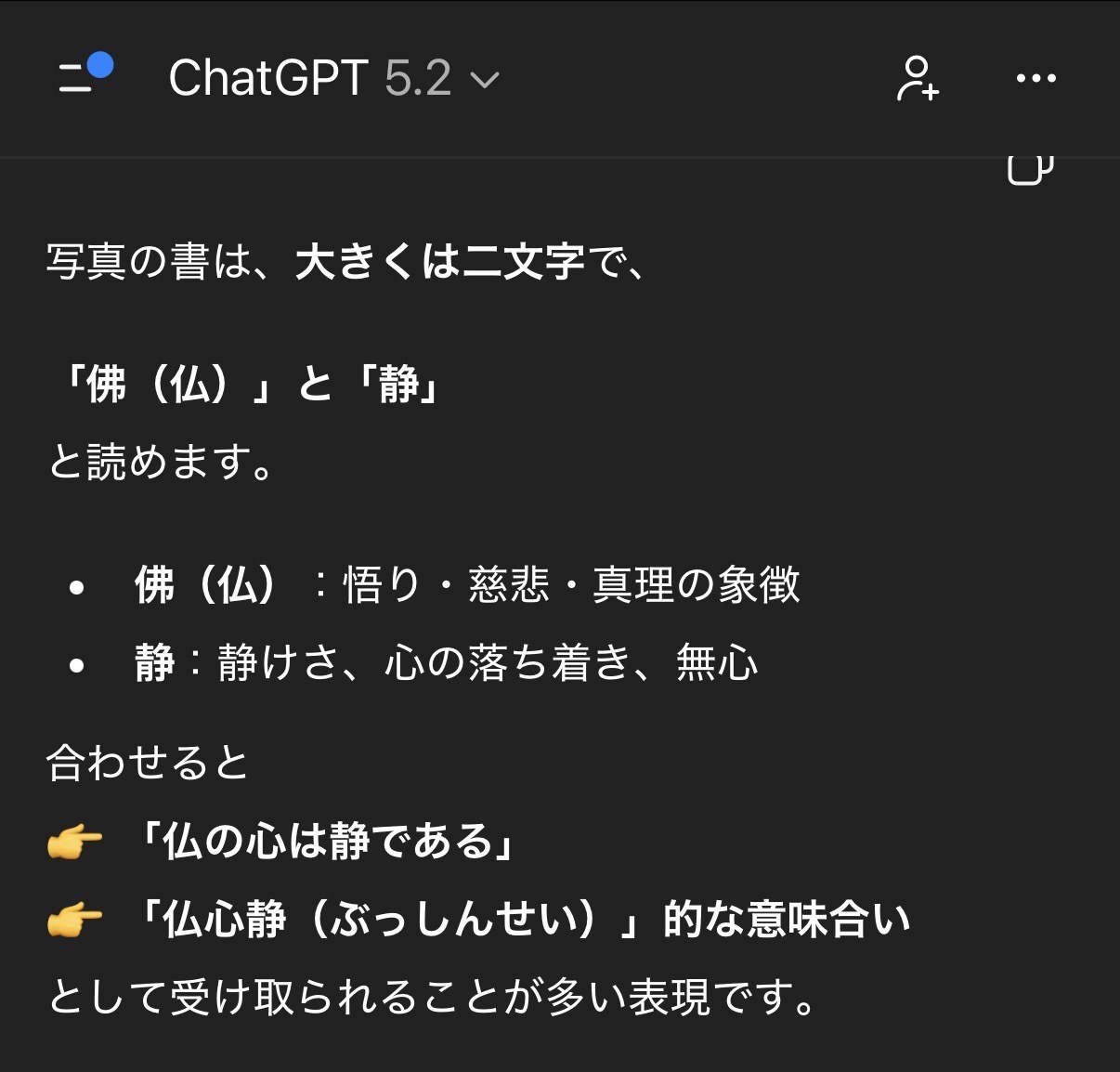This screenshot has height=1072, width=1120.
Task: Open the ChatGPT 5.2 model selector
Action: [x=333, y=78]
